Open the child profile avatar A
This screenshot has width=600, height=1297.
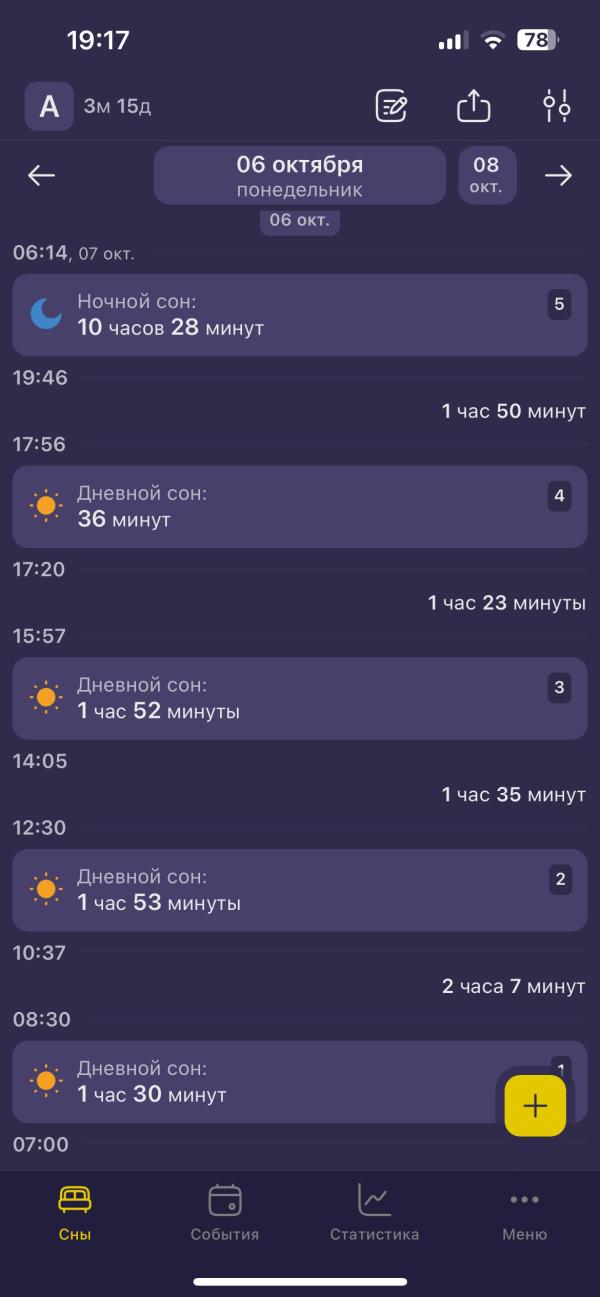click(49, 106)
